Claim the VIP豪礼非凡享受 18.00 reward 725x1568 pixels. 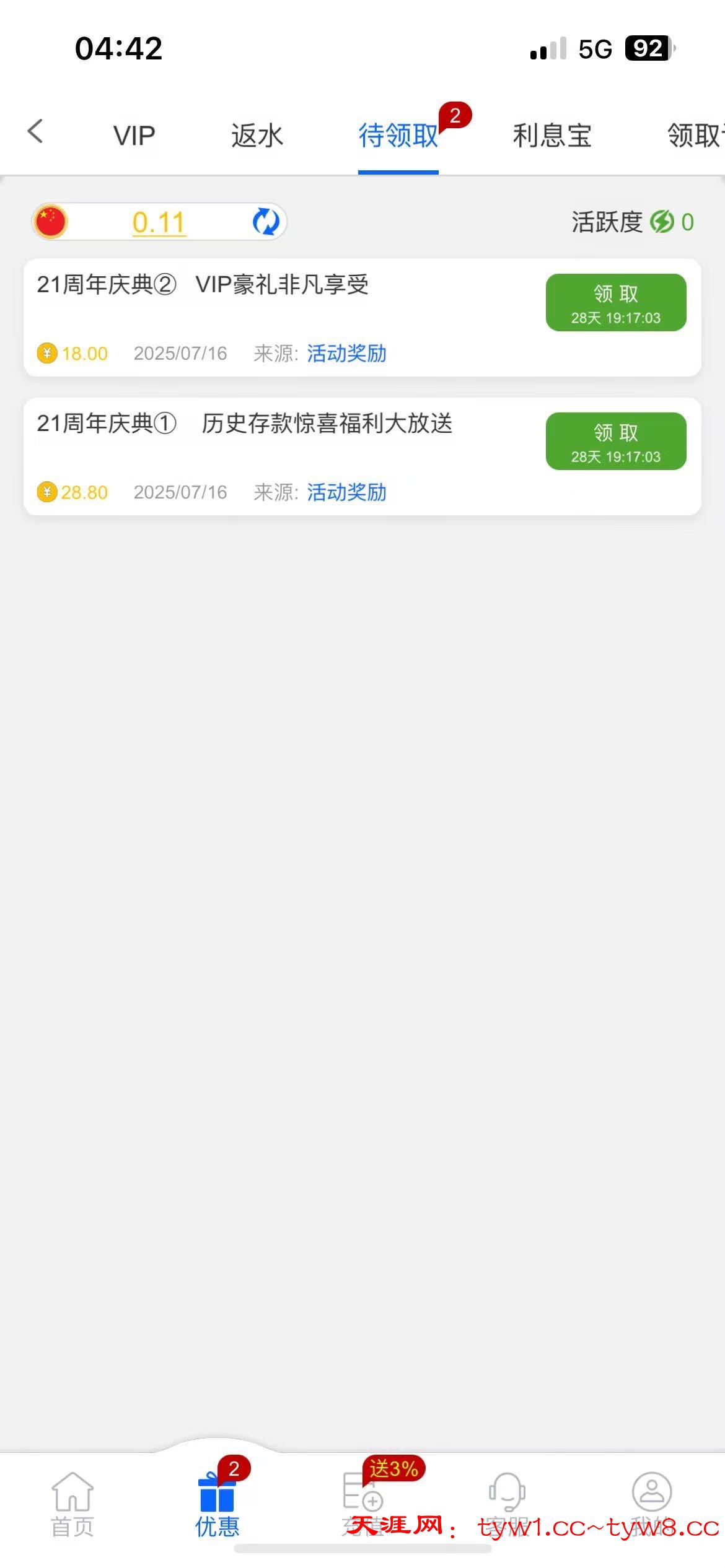coord(615,302)
